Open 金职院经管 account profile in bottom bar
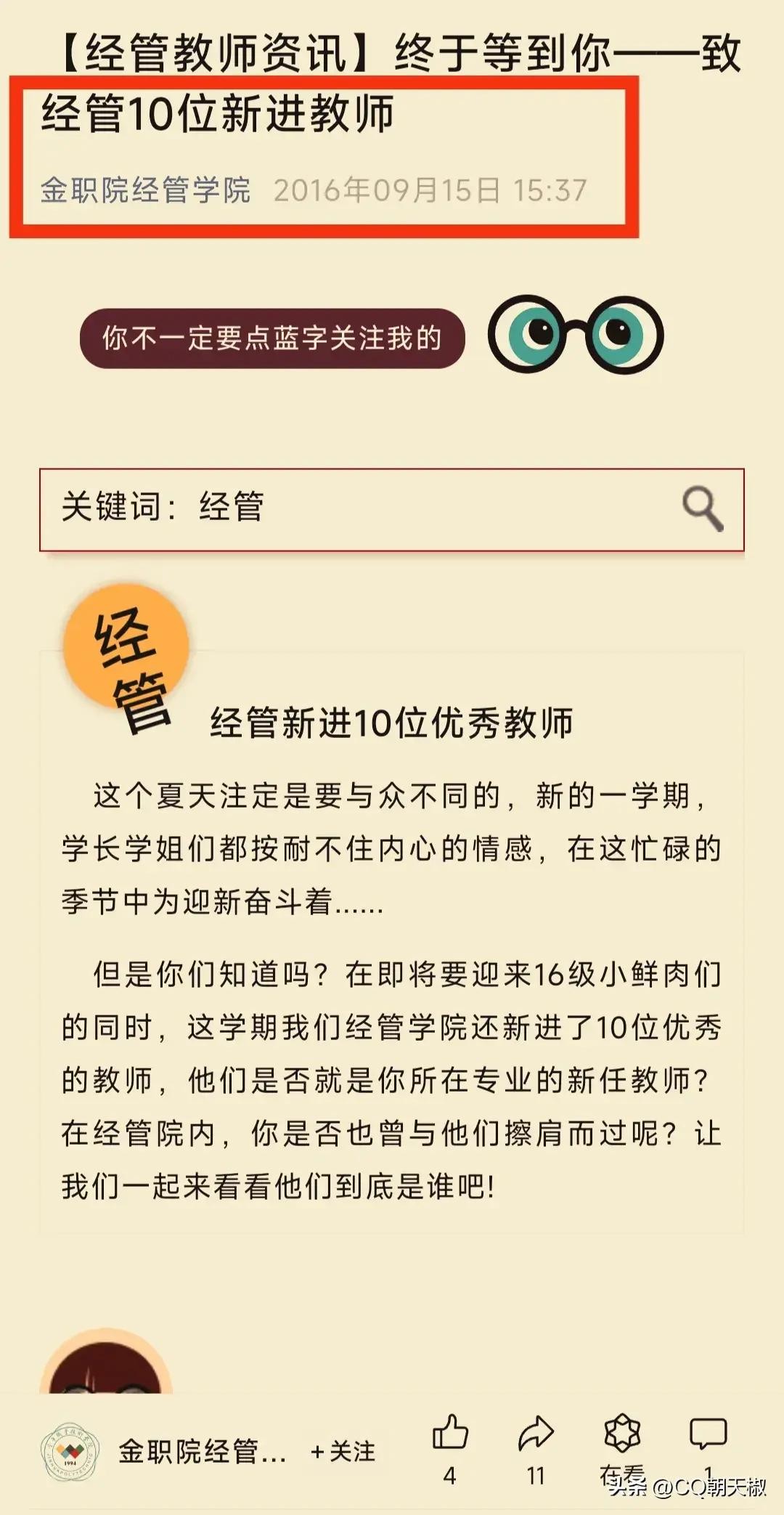The width and height of the screenshot is (784, 1515). (202, 1452)
